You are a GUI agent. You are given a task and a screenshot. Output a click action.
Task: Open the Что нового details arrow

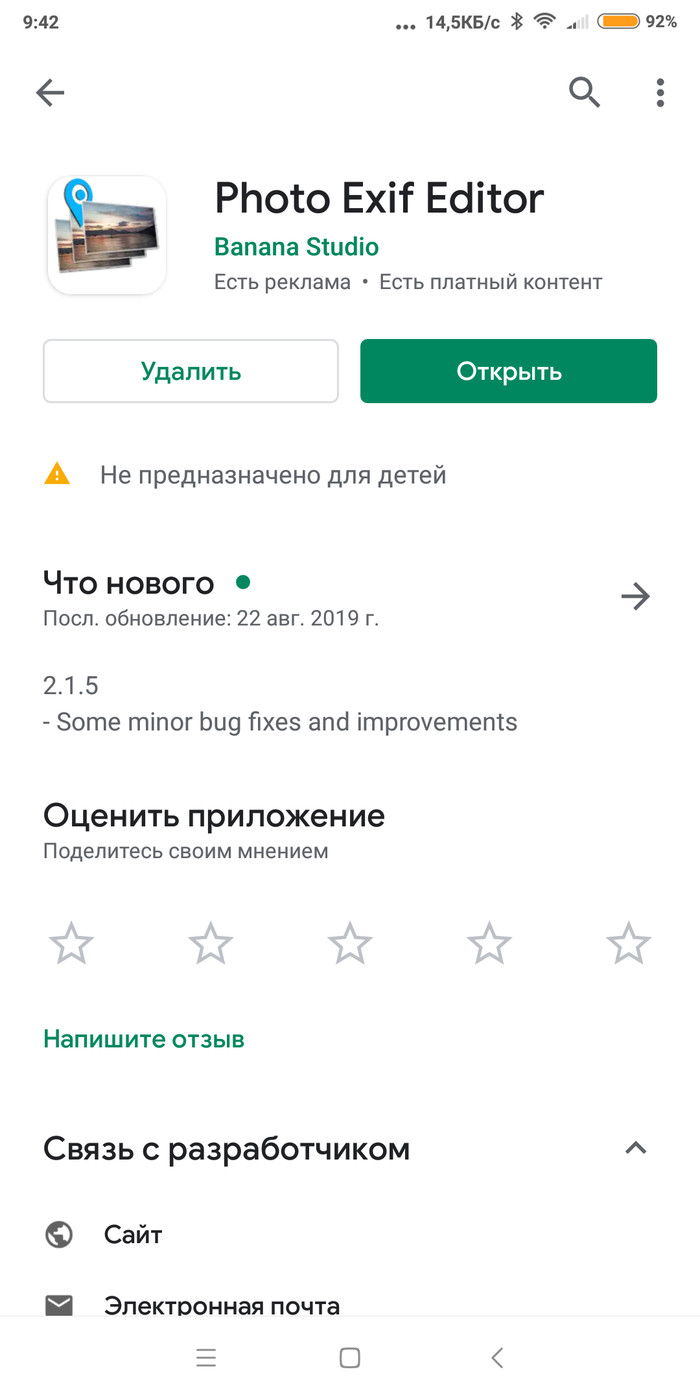(635, 597)
